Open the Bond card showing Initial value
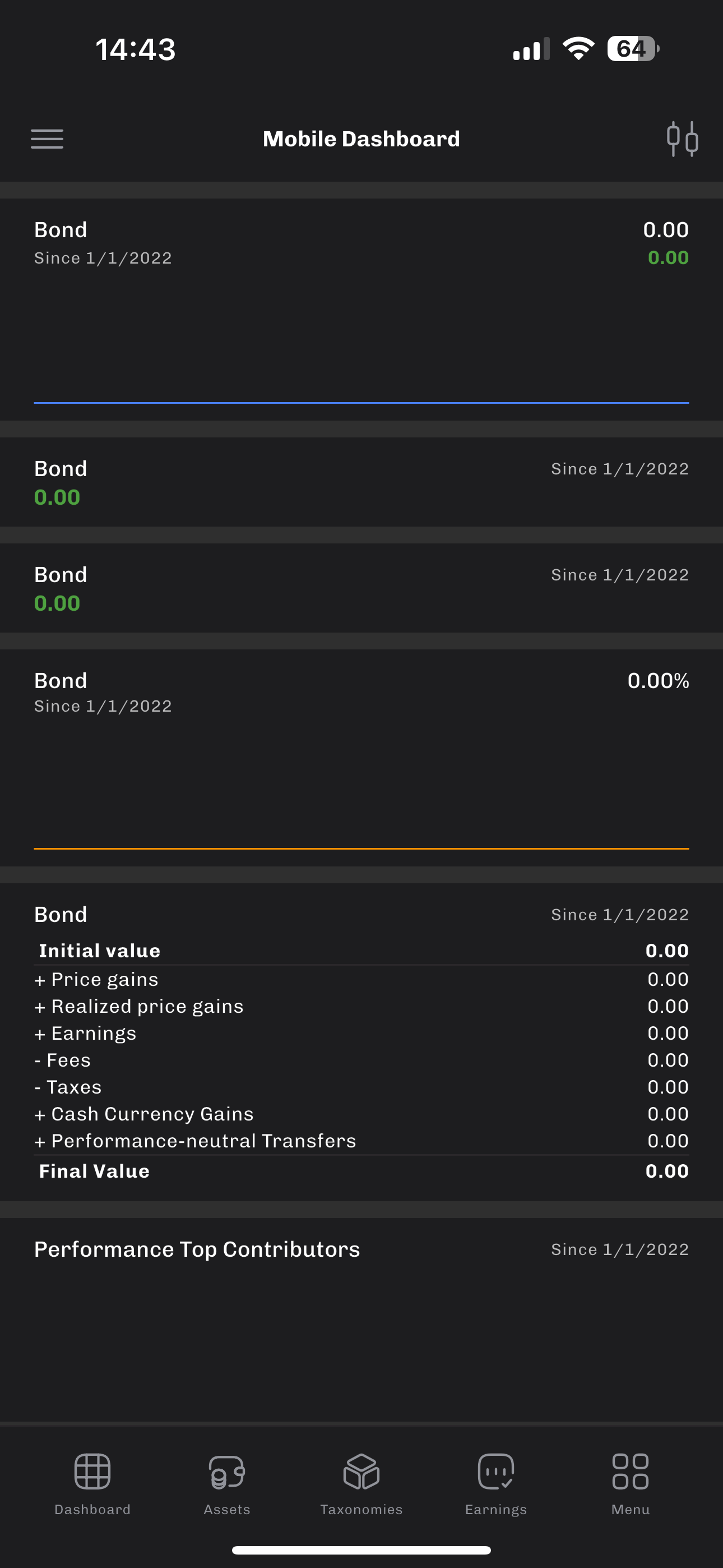 click(361, 1041)
